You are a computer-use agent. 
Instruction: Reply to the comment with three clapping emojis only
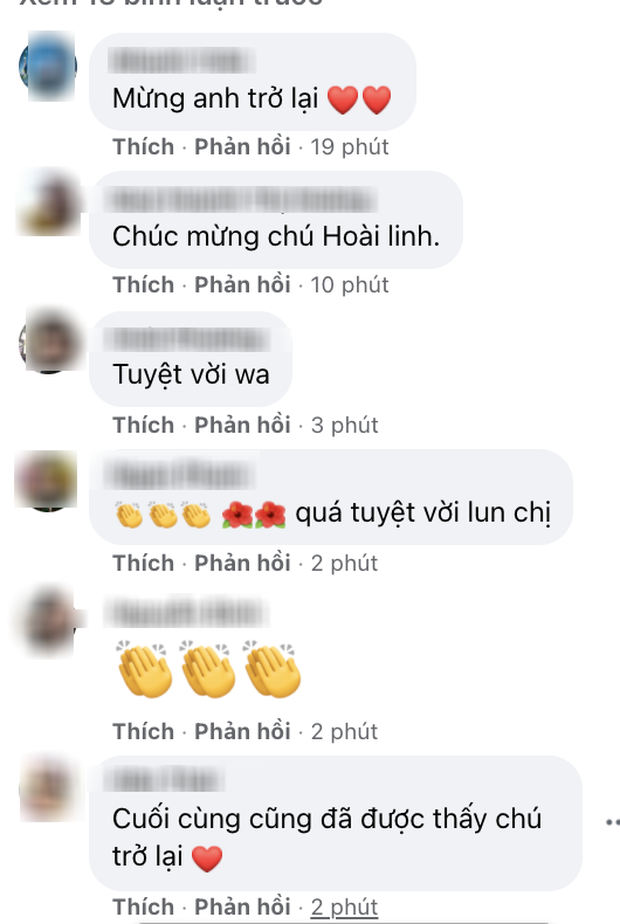coord(242,731)
